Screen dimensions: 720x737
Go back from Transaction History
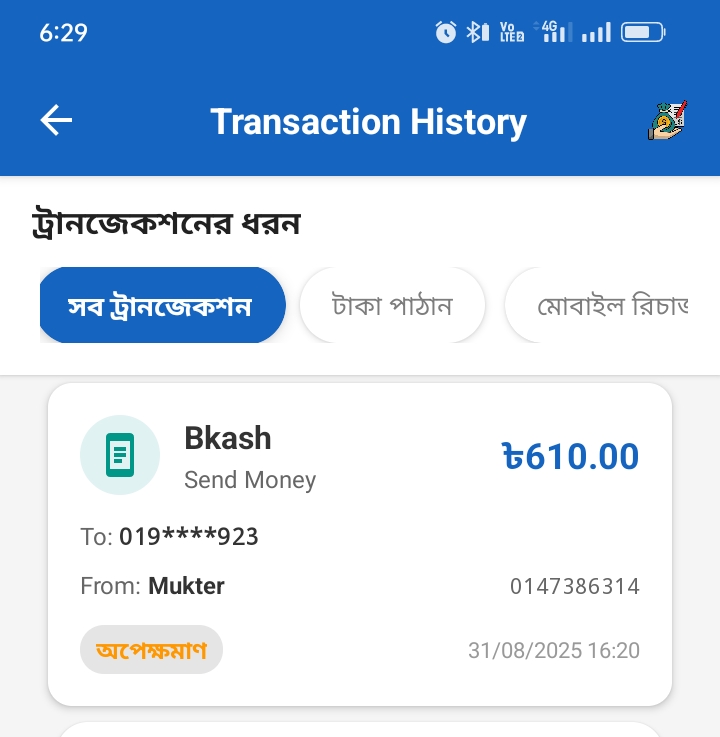pos(57,121)
